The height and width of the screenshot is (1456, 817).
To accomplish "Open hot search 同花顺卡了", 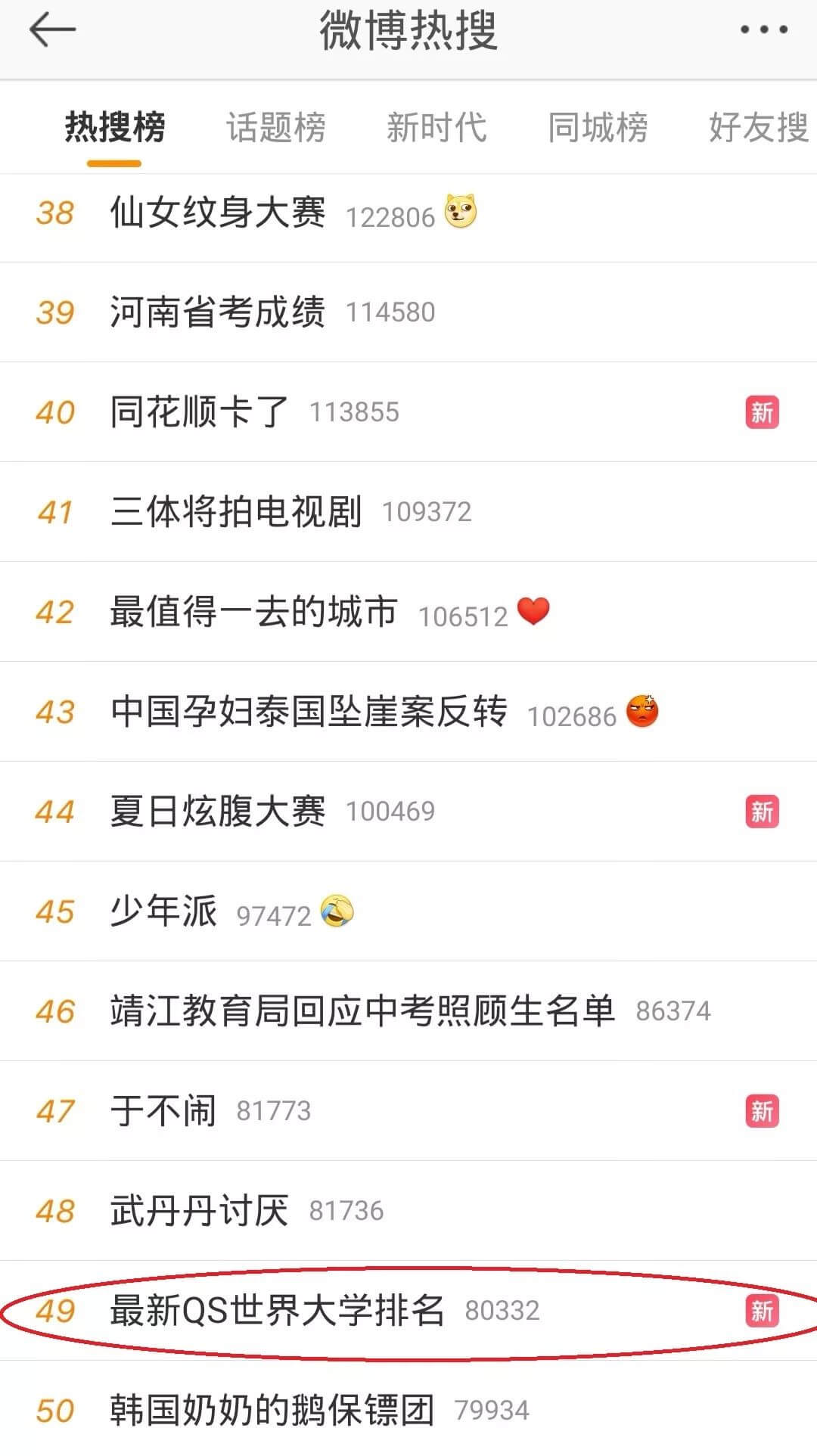I will tap(200, 412).
